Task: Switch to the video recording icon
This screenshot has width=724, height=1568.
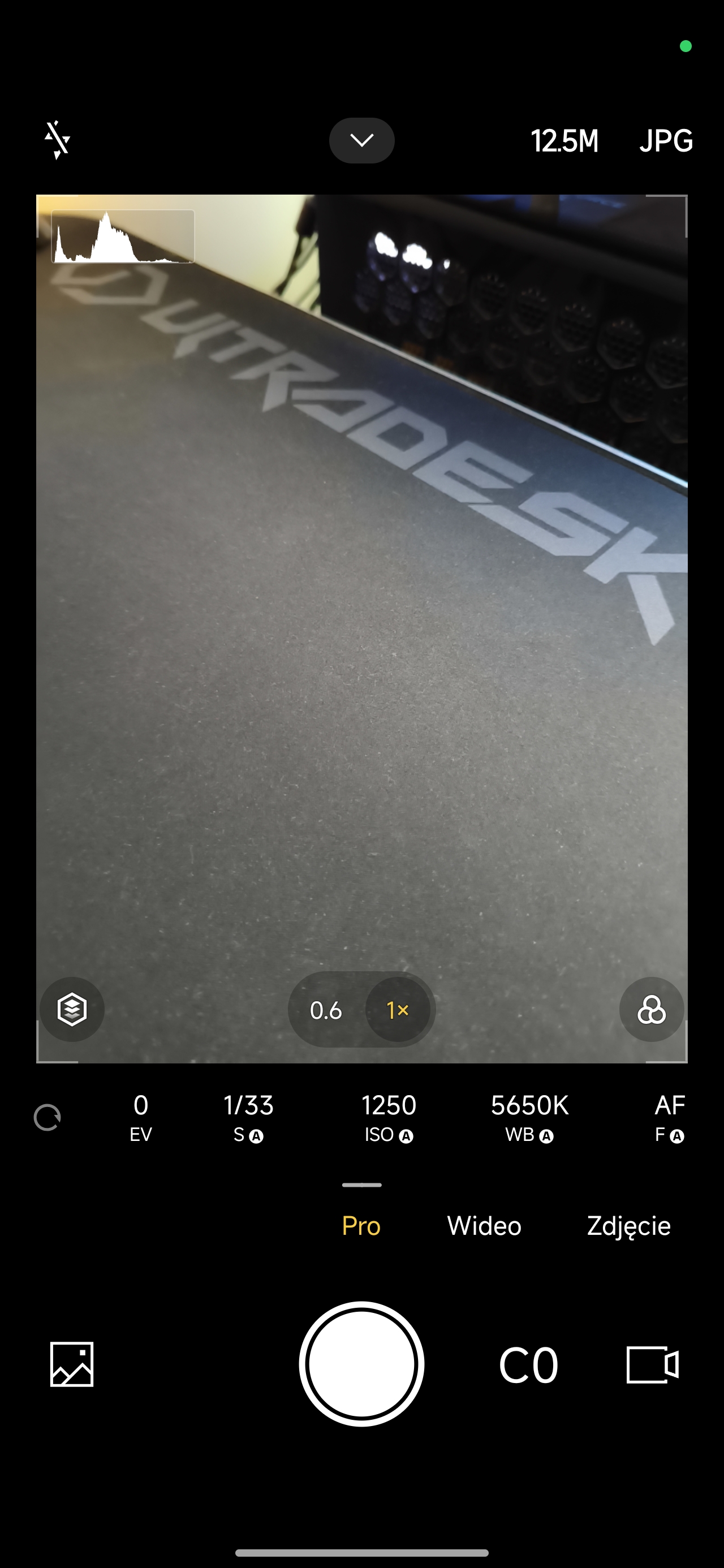Action: coord(652,1364)
